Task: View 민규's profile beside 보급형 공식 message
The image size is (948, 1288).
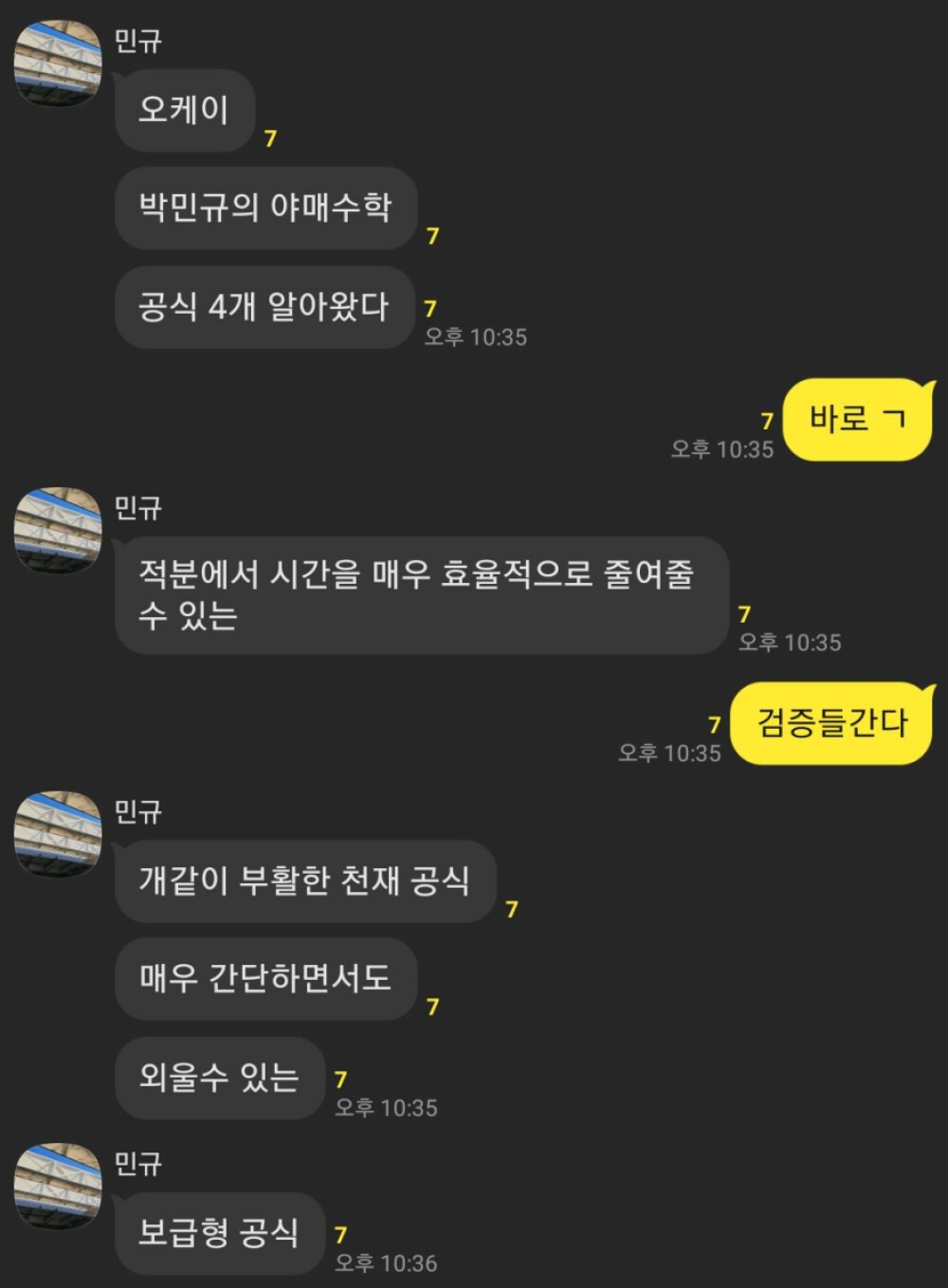Action: 58,1186
